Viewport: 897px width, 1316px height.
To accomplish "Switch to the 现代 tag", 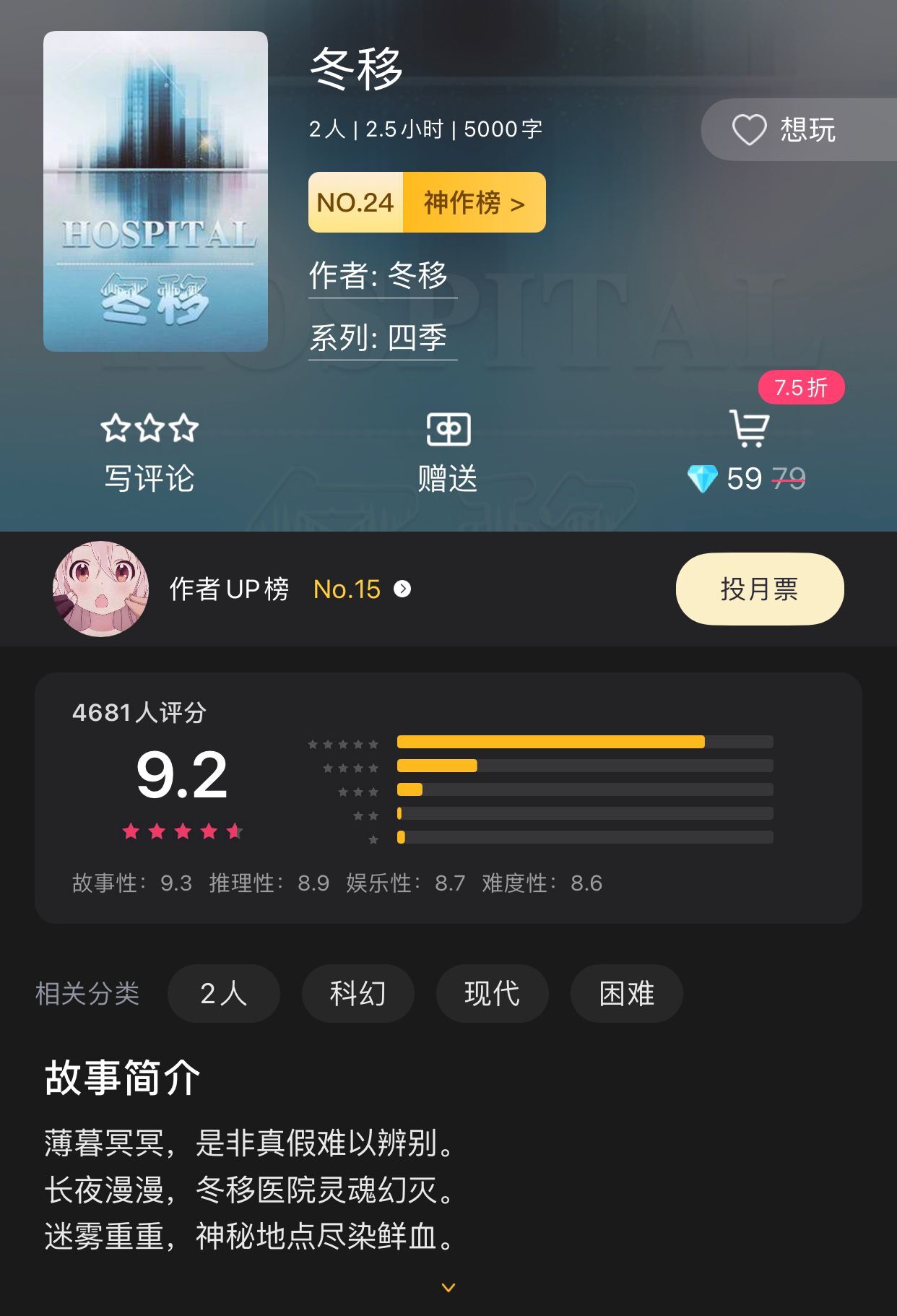I will (492, 994).
